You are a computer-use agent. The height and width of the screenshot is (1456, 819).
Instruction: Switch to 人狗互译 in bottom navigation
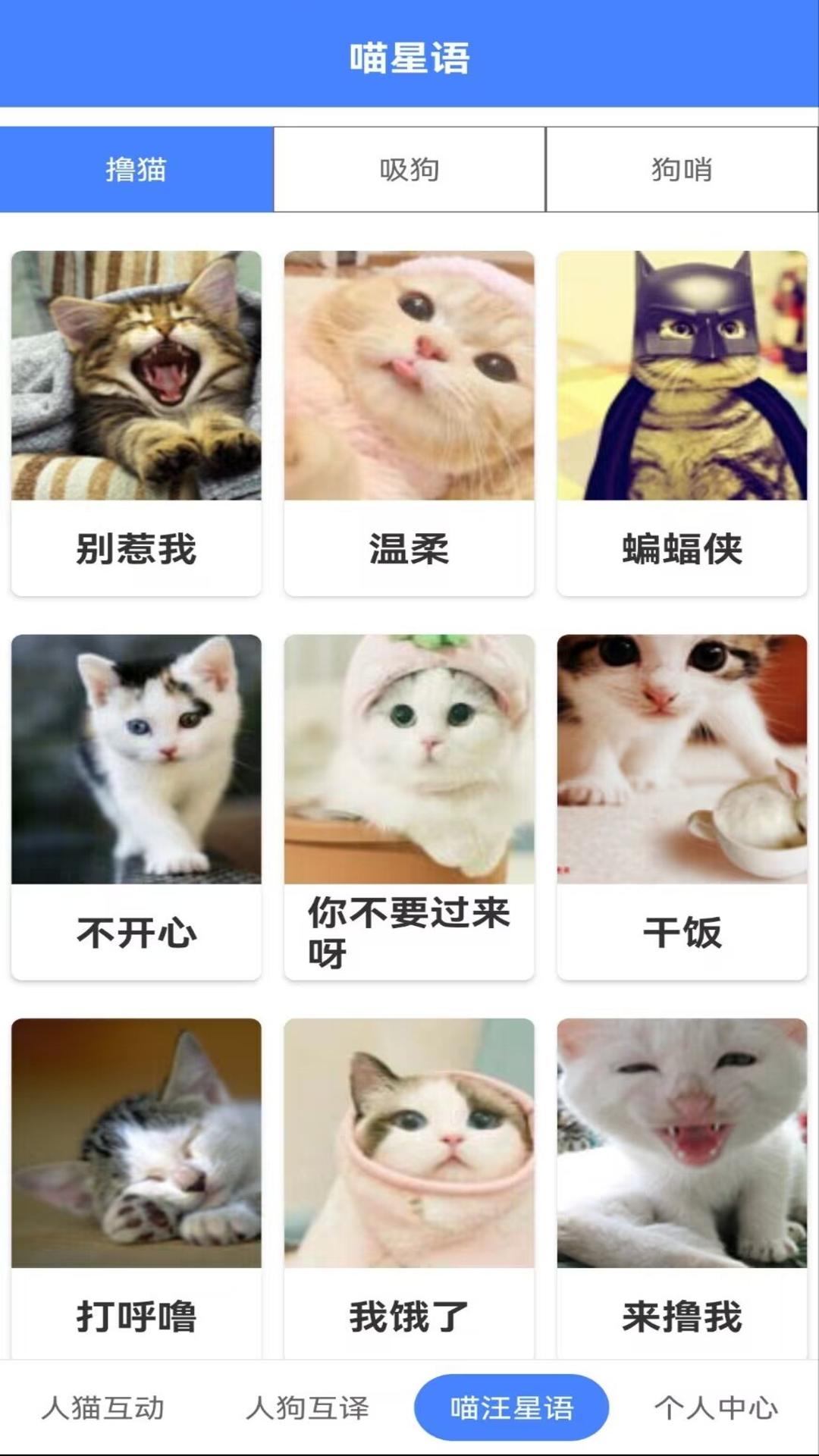[x=307, y=1408]
